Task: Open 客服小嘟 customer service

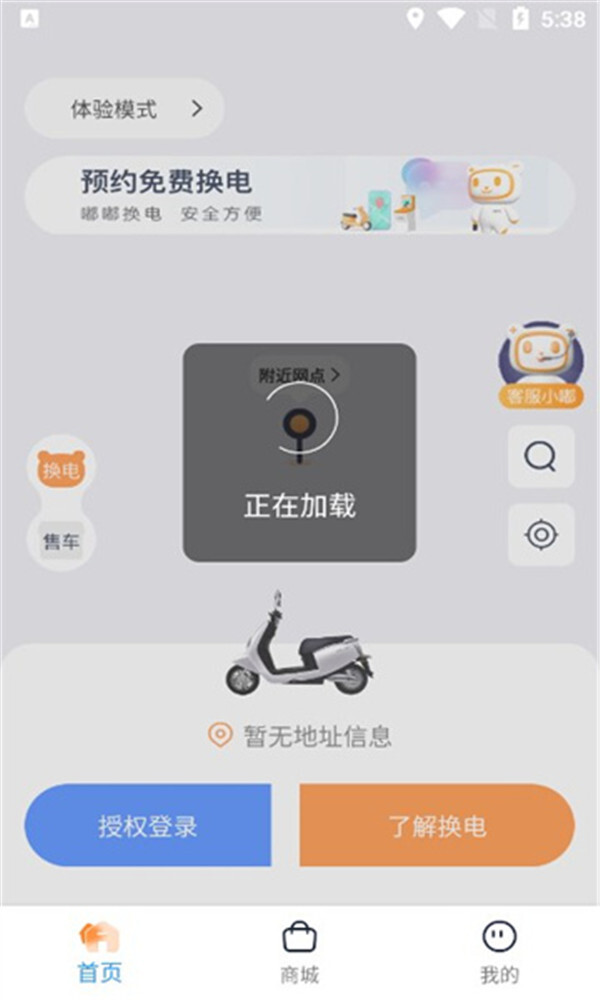Action: (541, 366)
